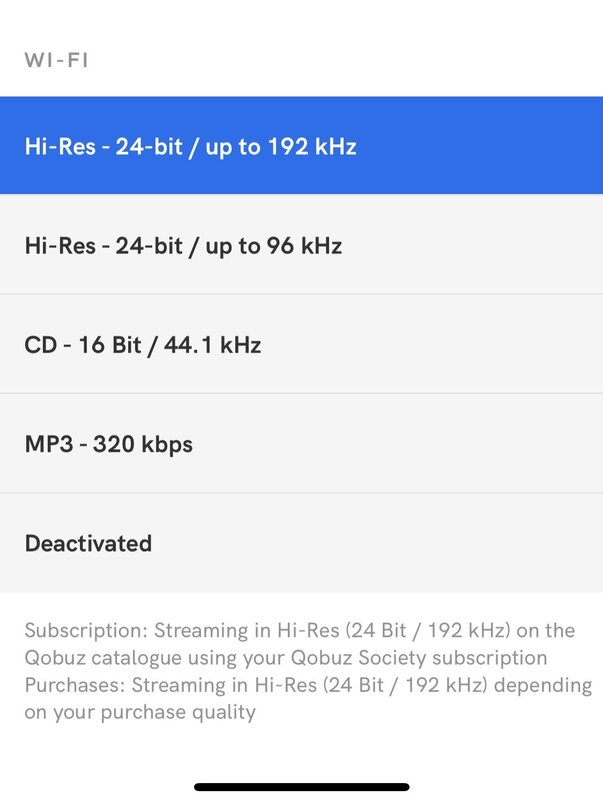
Task: Switch to CD 16 Bit / 44.1 kHz
Action: pyautogui.click(x=300, y=345)
